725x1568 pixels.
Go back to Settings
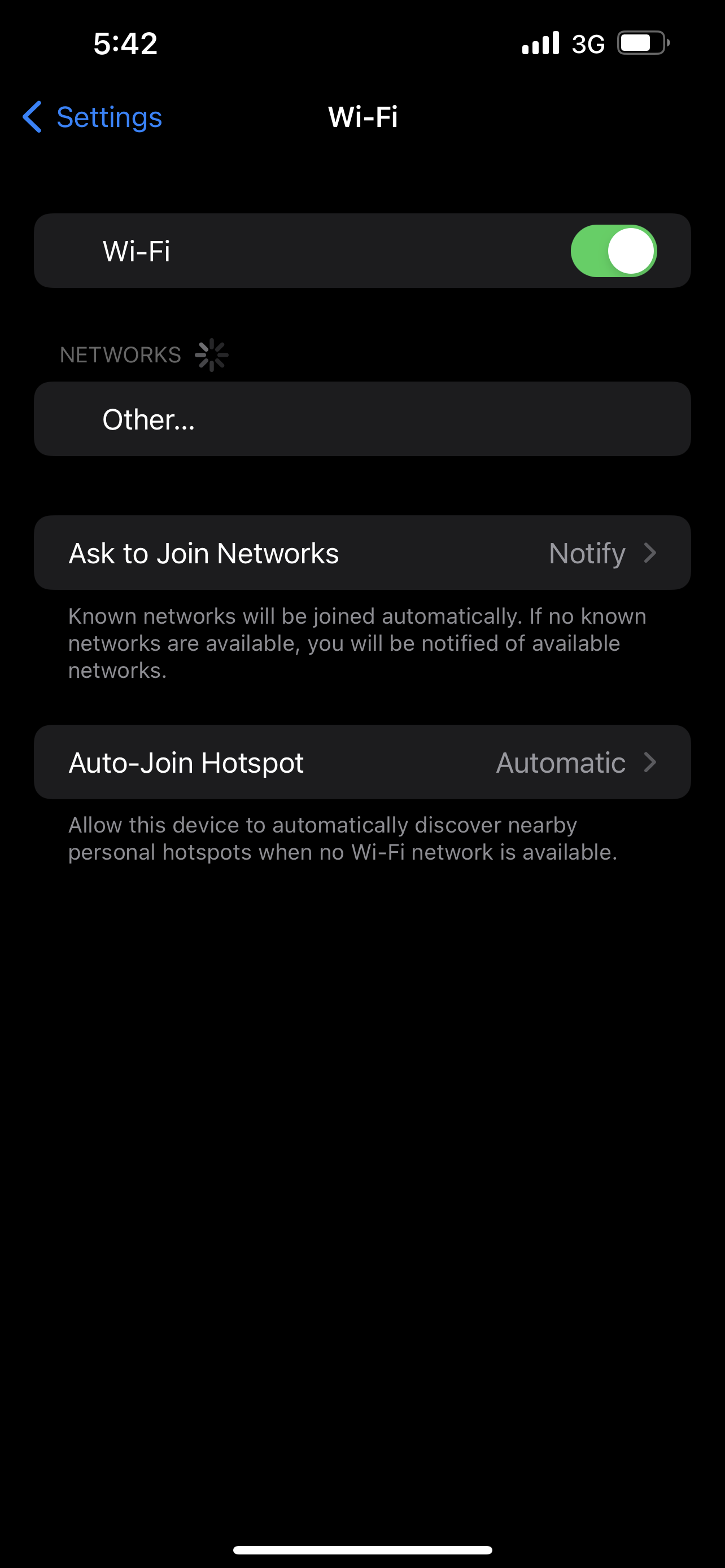[x=93, y=117]
